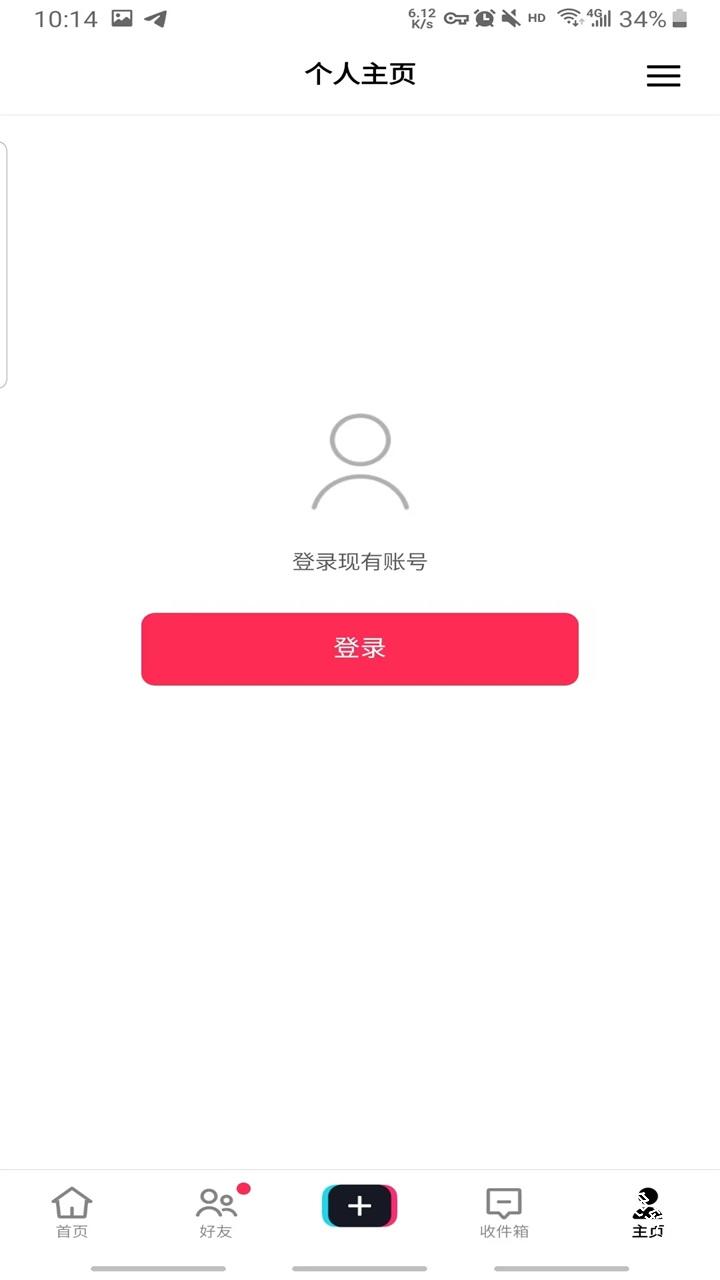Tap the plus button to create

(360, 1206)
